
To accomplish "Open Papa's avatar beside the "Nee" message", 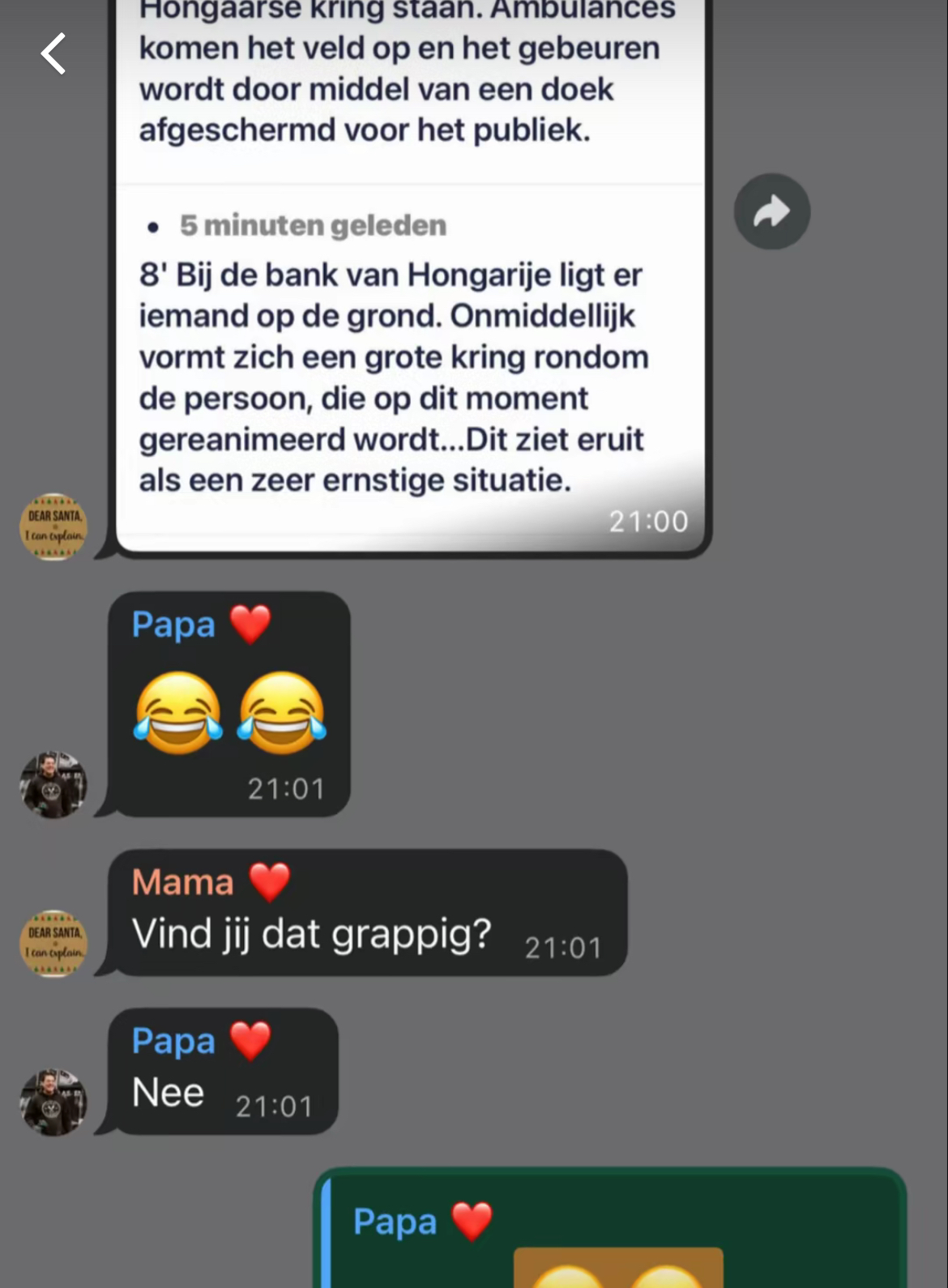I will [x=53, y=1102].
